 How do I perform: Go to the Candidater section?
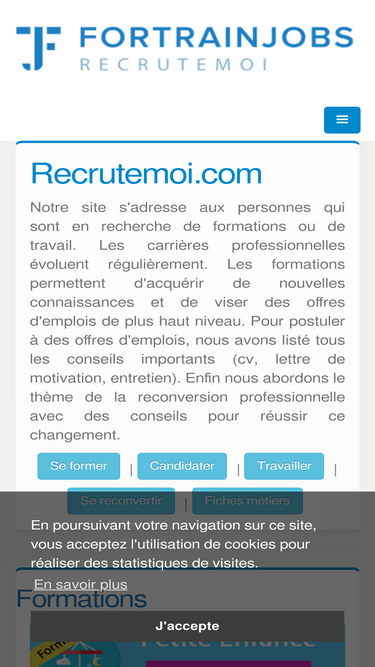pyautogui.click(x=182, y=466)
